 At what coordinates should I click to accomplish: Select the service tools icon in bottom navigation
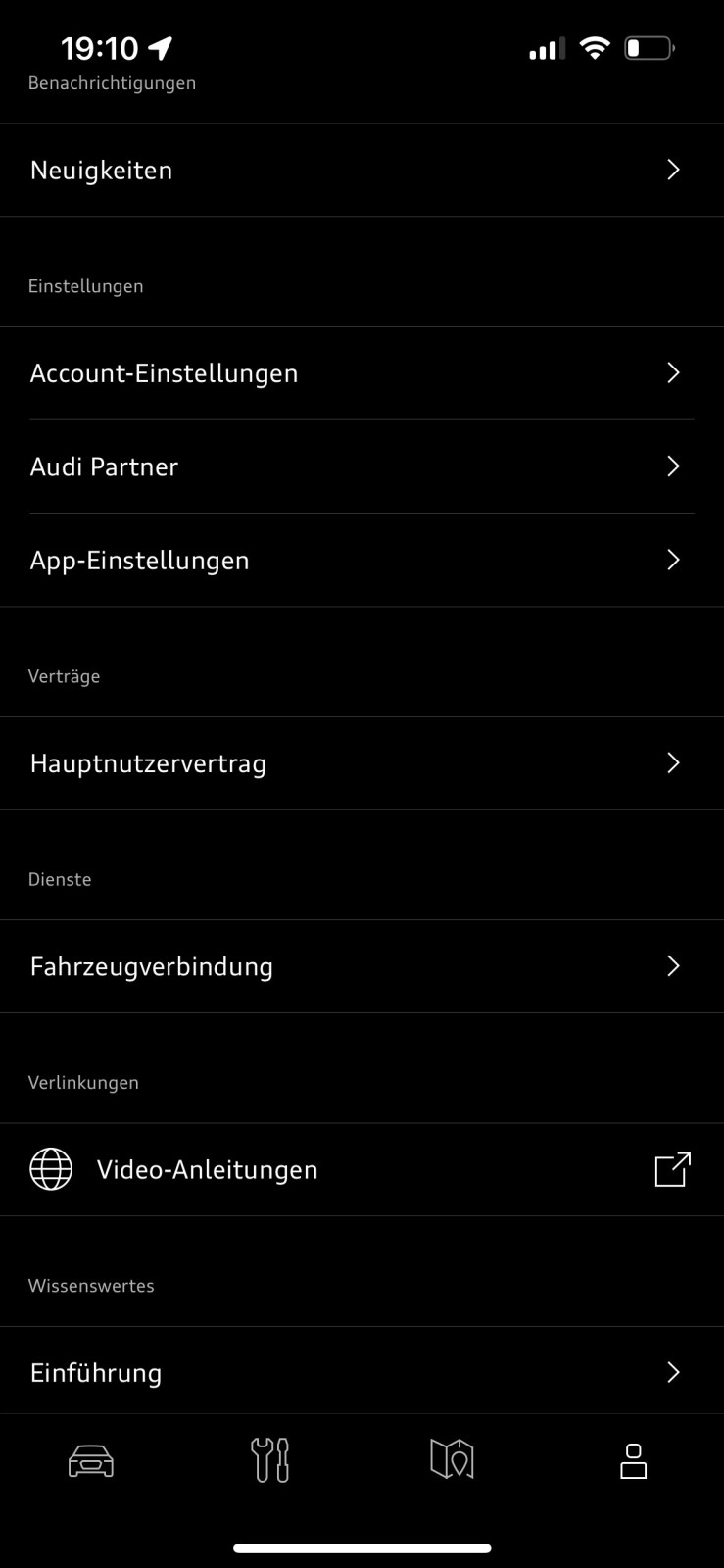tap(270, 1460)
